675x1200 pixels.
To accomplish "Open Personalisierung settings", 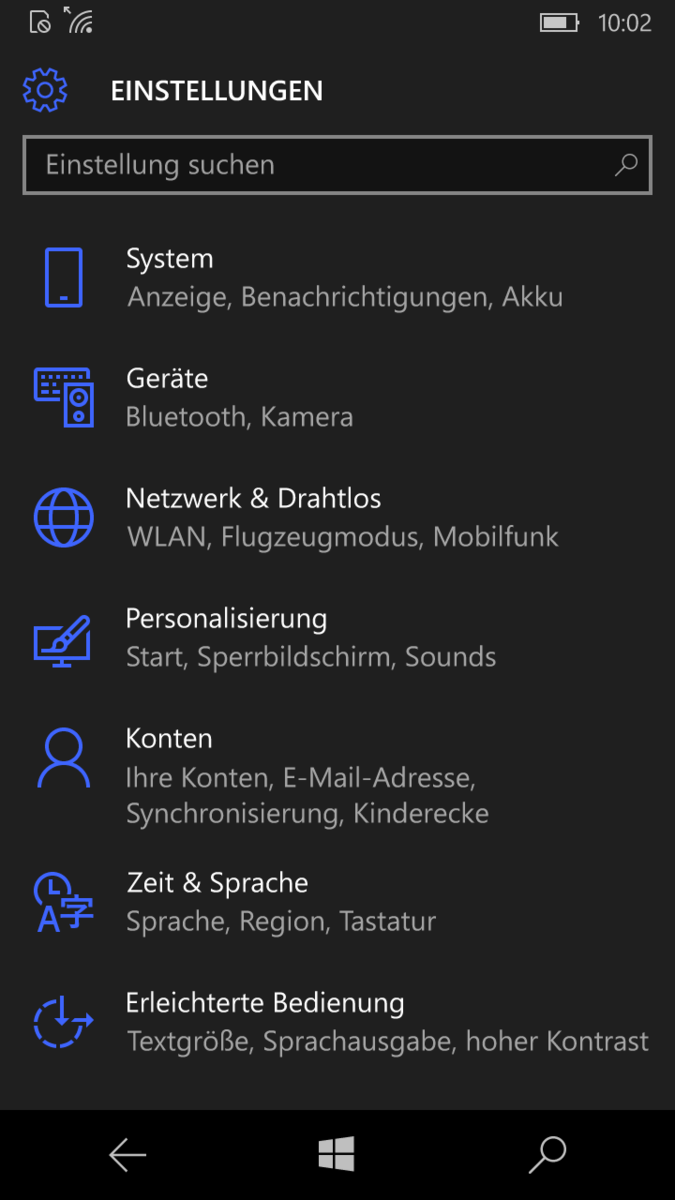I will coord(337,637).
